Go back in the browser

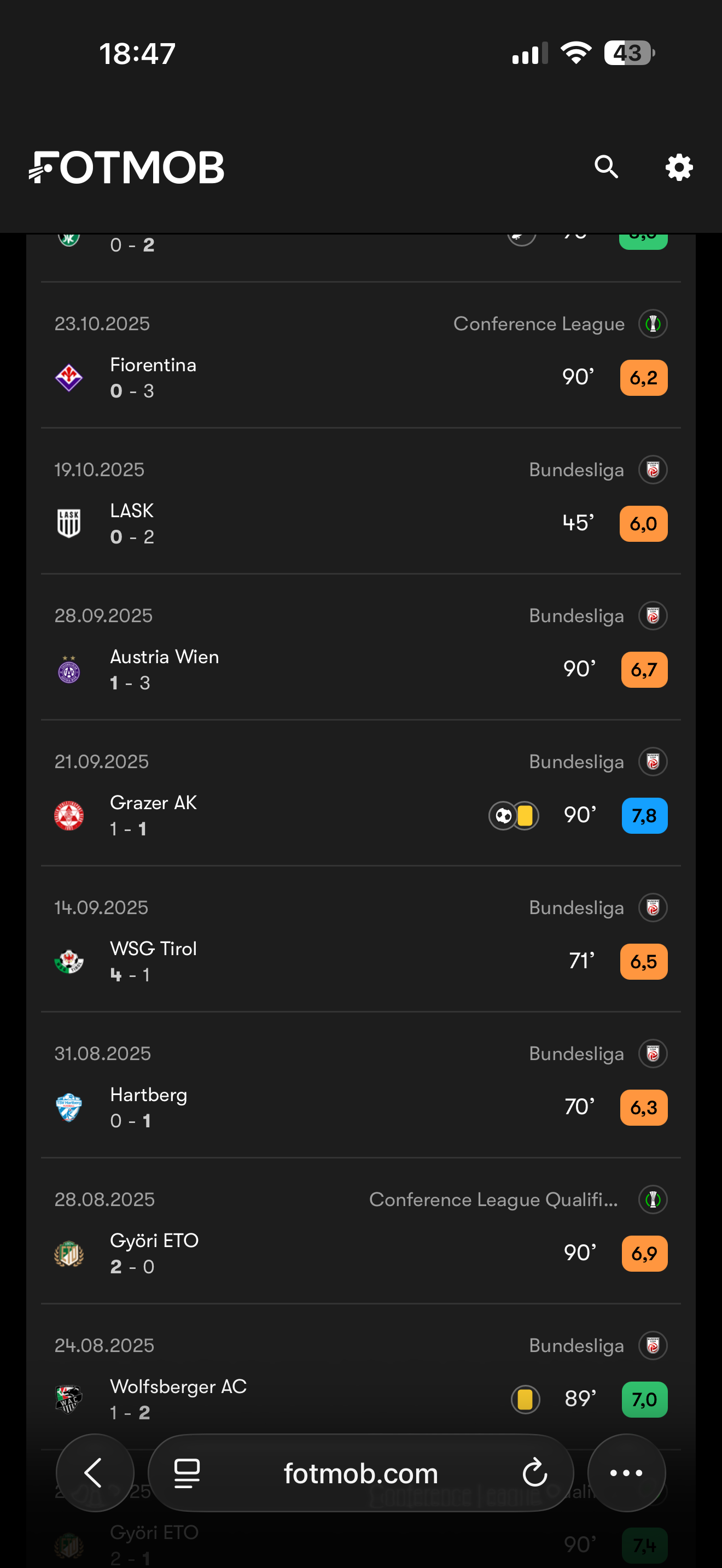click(x=95, y=1473)
